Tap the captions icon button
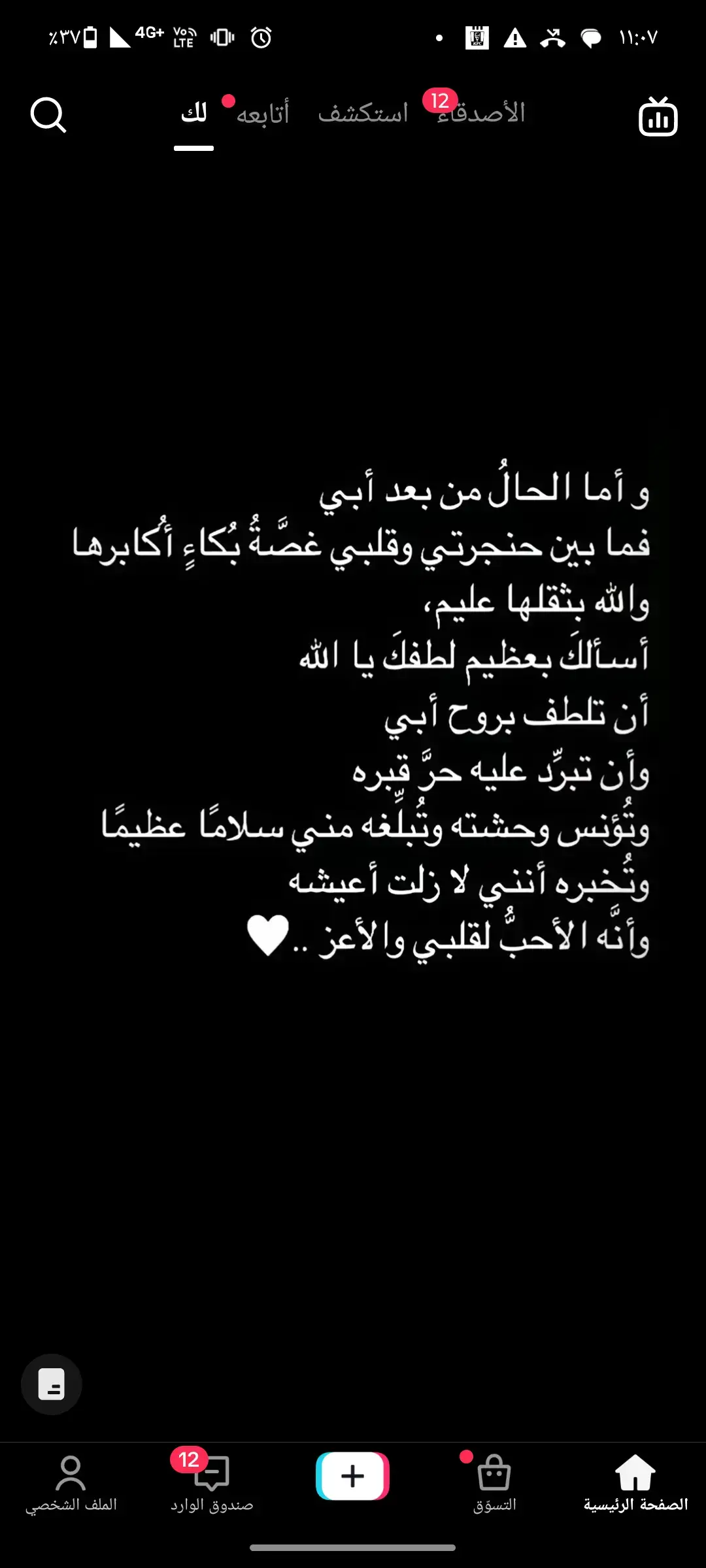This screenshot has width=706, height=1568. [x=52, y=1384]
